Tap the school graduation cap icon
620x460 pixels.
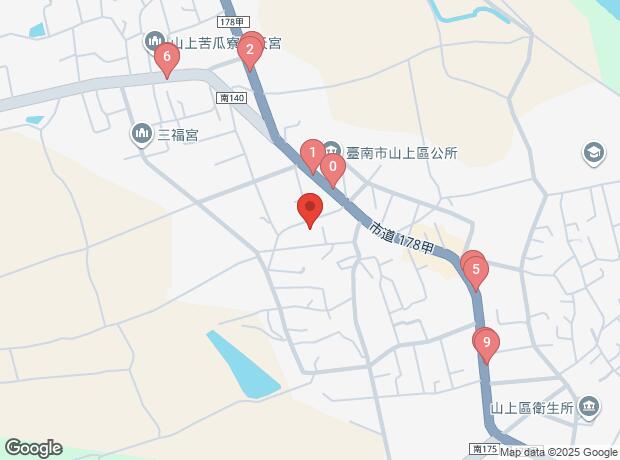(x=594, y=153)
